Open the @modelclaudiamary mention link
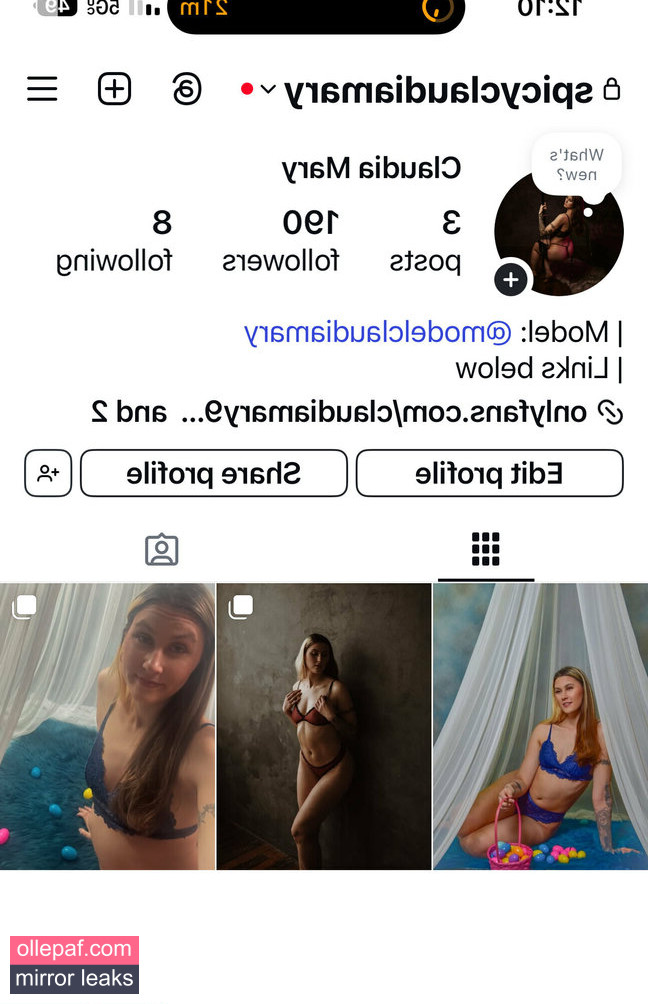 click(378, 332)
